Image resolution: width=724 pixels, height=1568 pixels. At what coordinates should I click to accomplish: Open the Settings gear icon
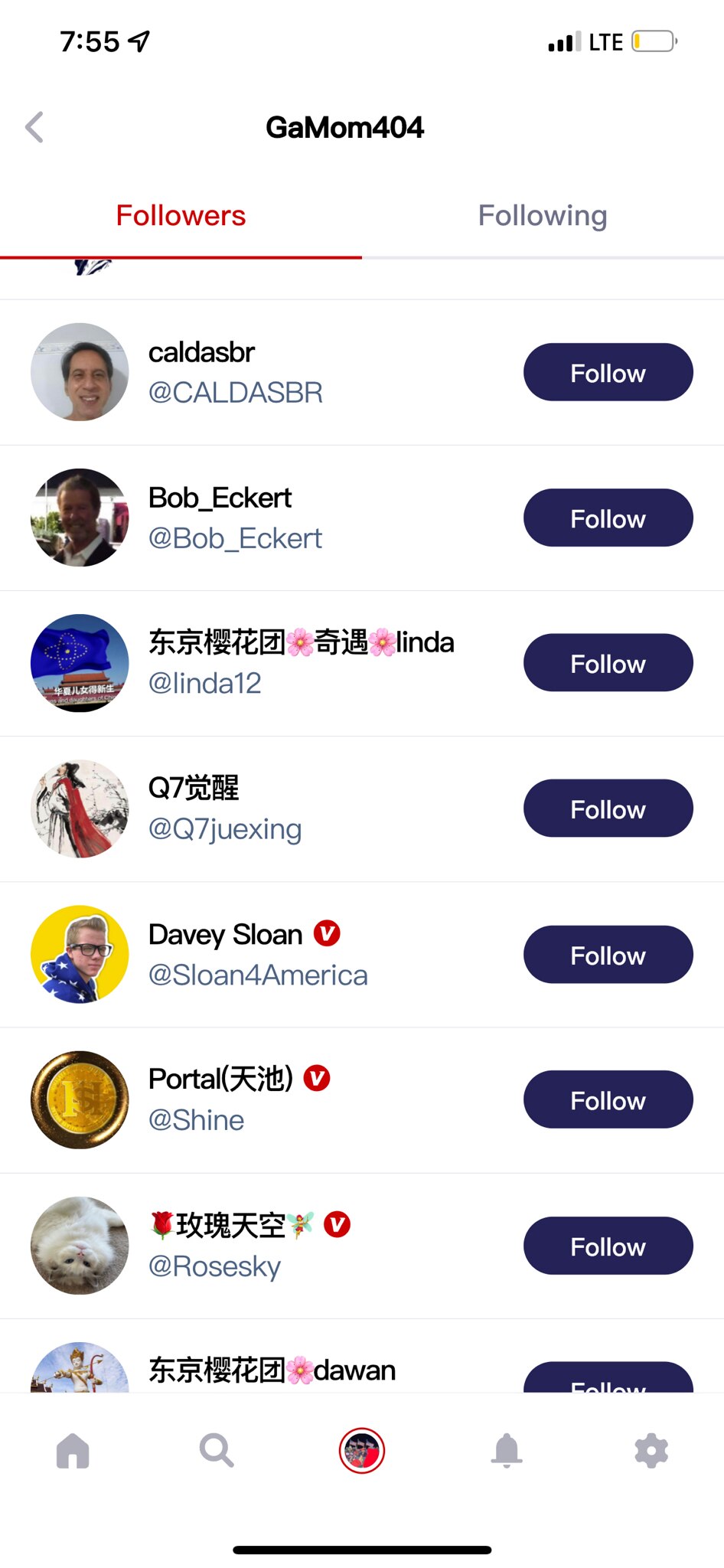tap(651, 1449)
